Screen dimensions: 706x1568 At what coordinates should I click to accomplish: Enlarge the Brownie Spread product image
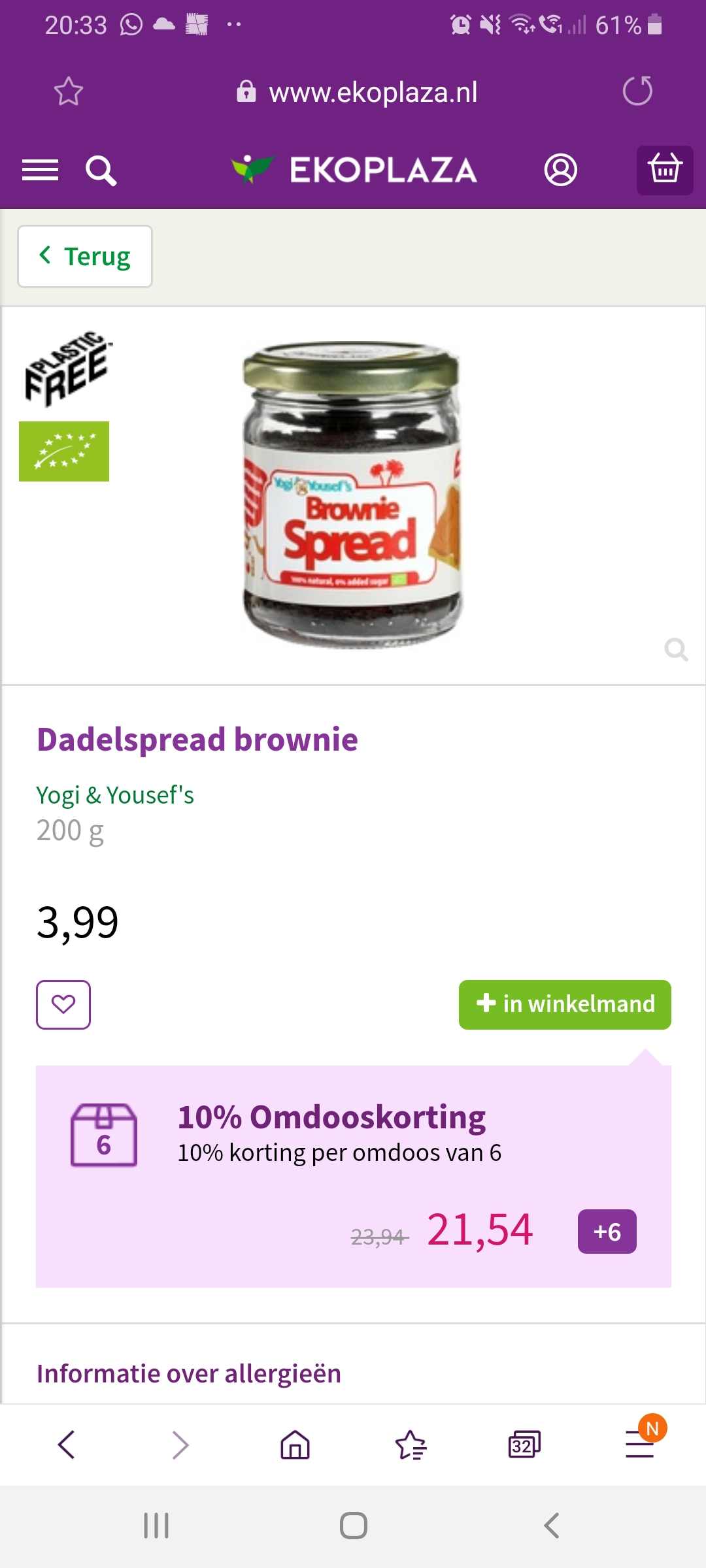click(x=353, y=495)
